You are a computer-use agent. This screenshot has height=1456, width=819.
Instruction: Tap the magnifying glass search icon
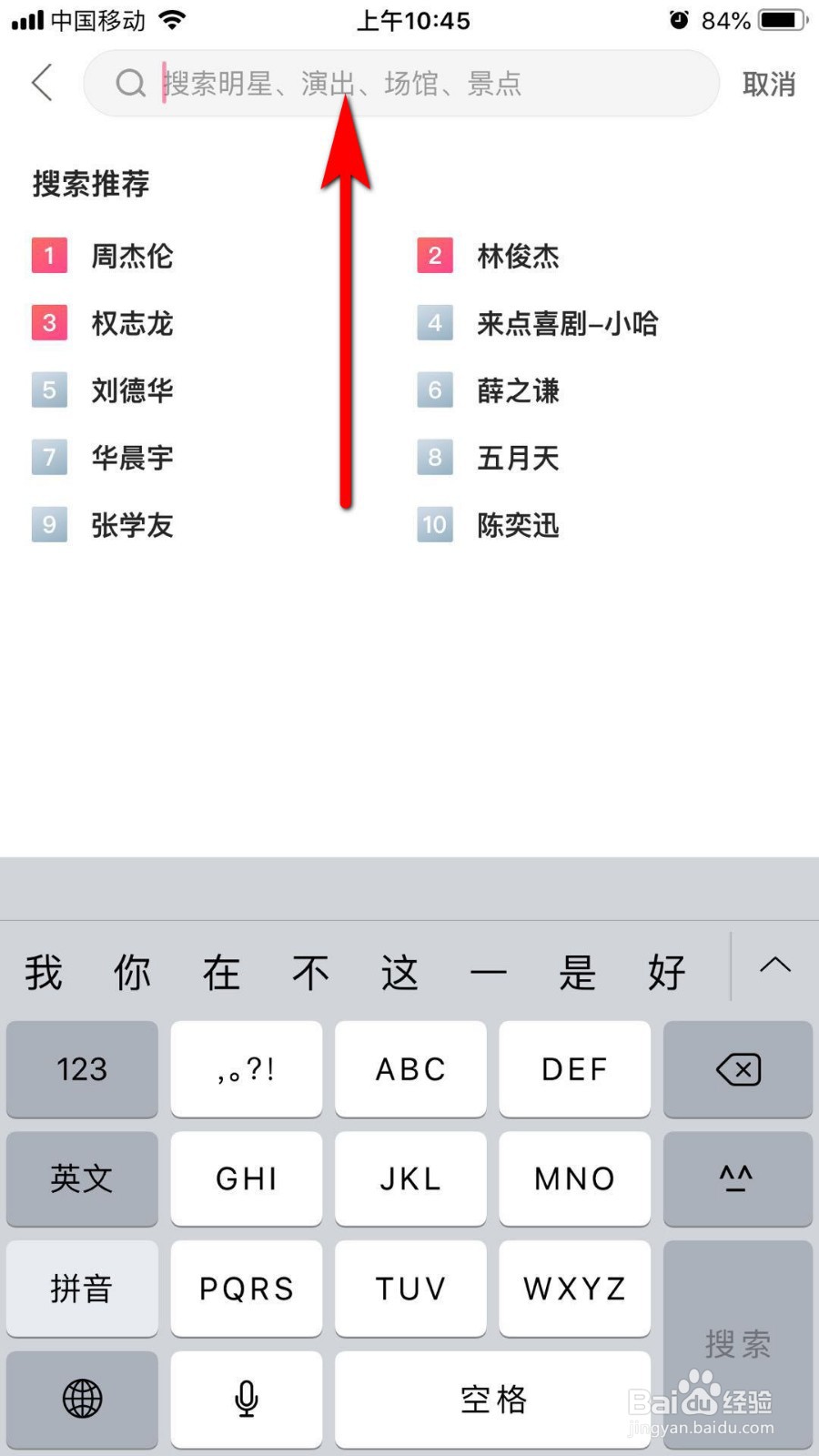(130, 84)
